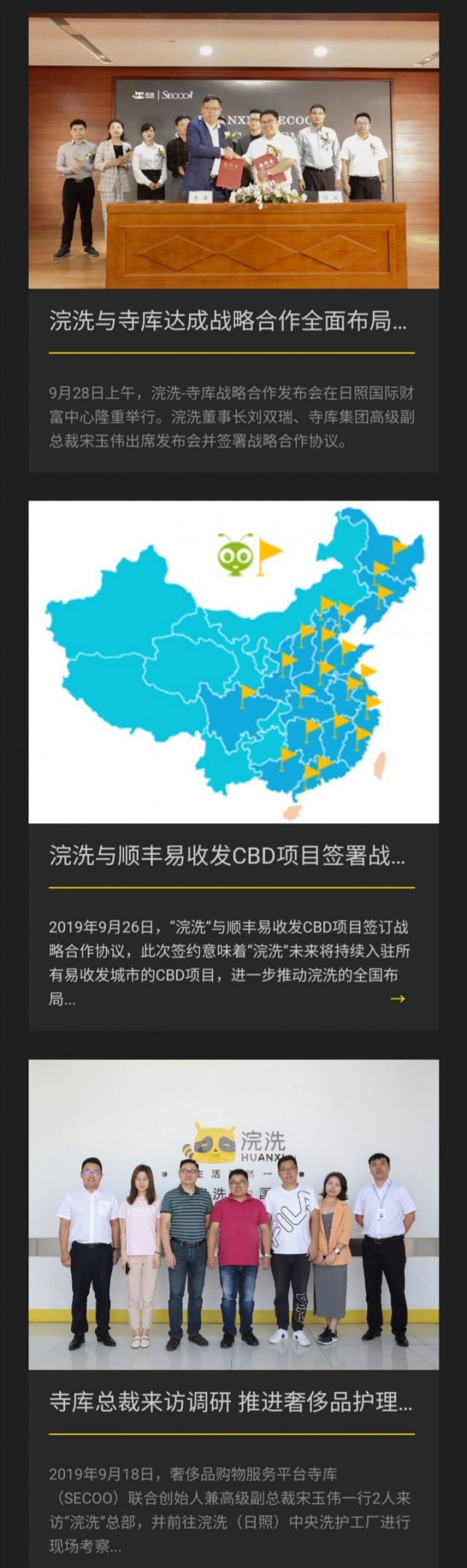Open the 浣洗与寺库达成战略合作 news article
Screen dimensions: 467x1568
pyautogui.click(x=228, y=321)
